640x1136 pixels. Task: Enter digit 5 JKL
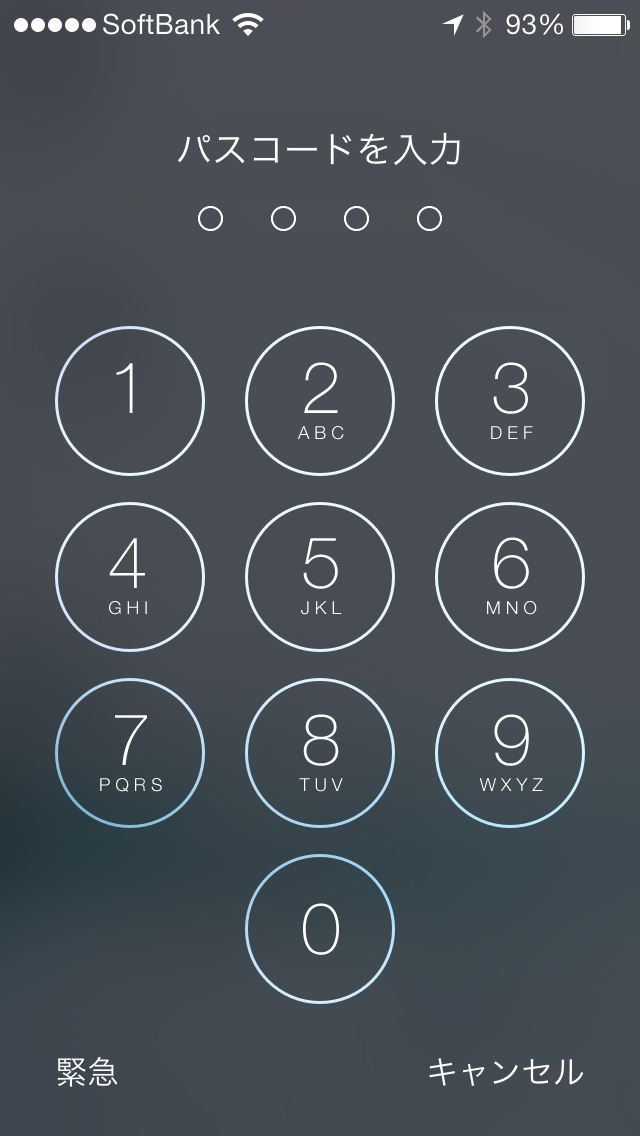[x=320, y=577]
